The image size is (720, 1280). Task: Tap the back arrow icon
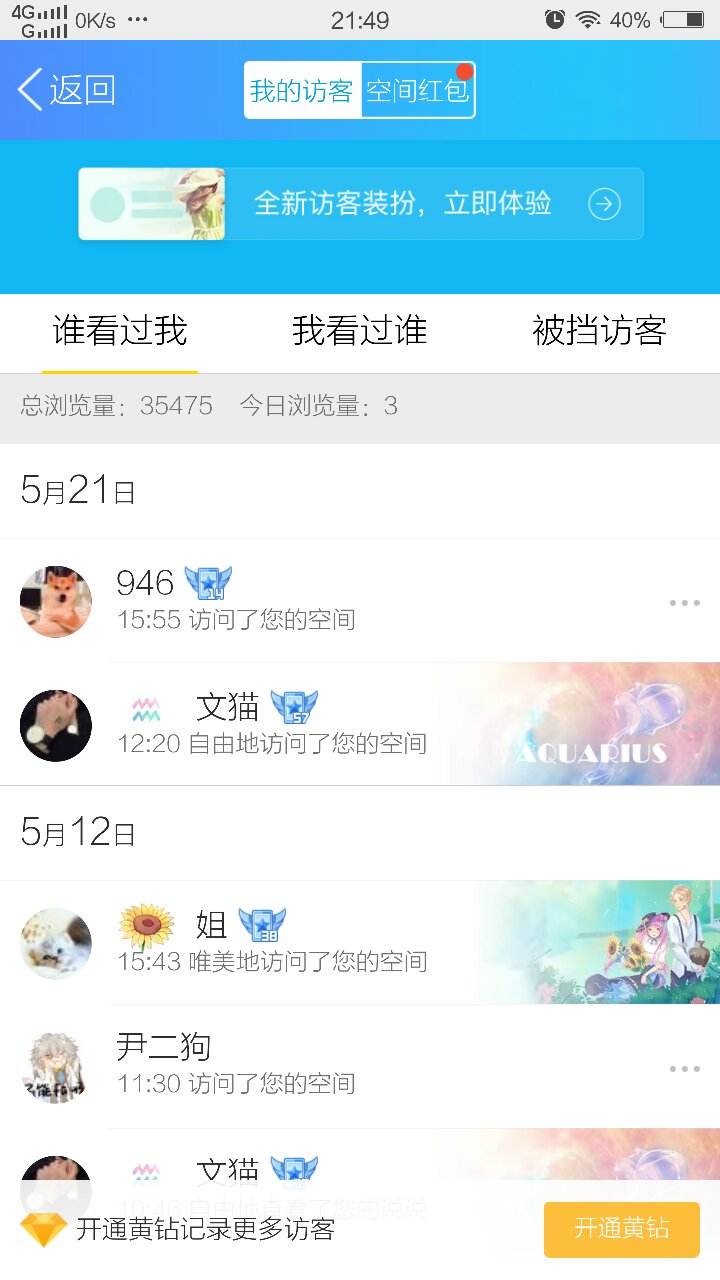point(33,89)
